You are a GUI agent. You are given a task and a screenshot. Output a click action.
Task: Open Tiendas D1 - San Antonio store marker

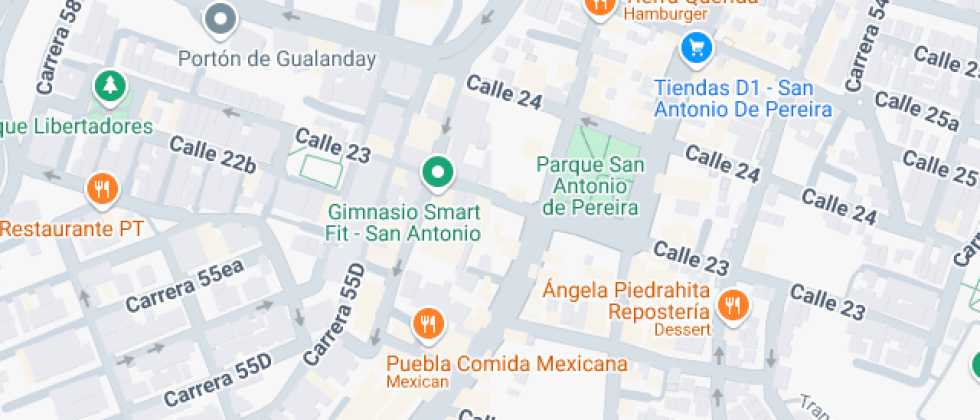(696, 47)
